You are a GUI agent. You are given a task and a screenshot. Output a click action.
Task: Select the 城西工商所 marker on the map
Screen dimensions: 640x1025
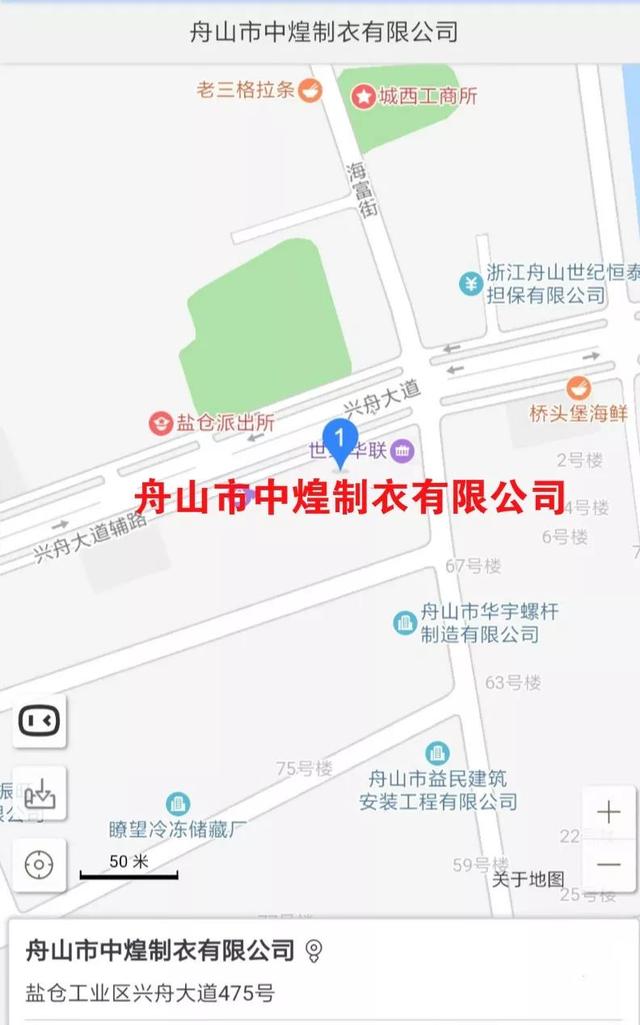(x=363, y=97)
